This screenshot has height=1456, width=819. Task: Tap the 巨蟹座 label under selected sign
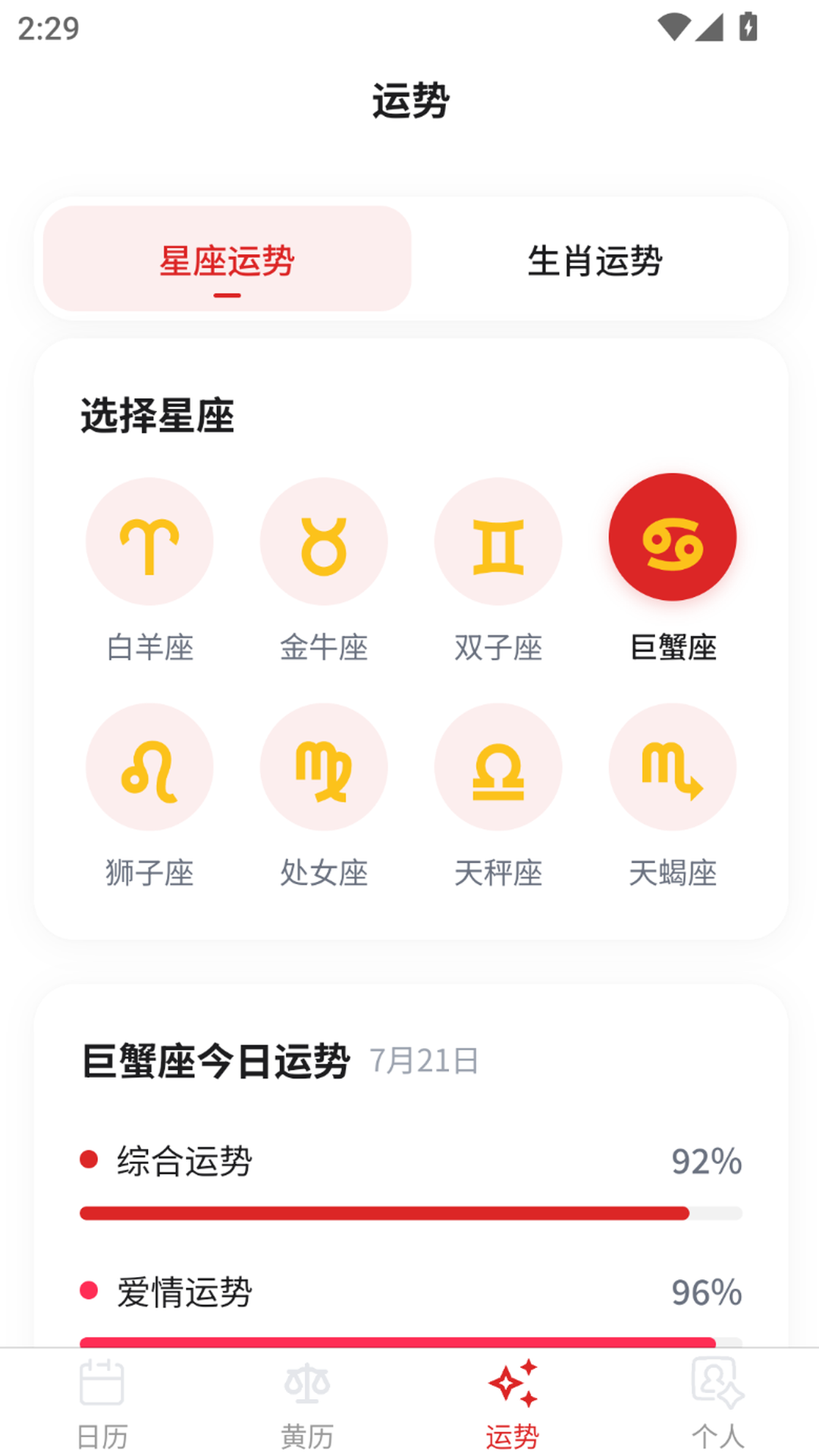673,648
